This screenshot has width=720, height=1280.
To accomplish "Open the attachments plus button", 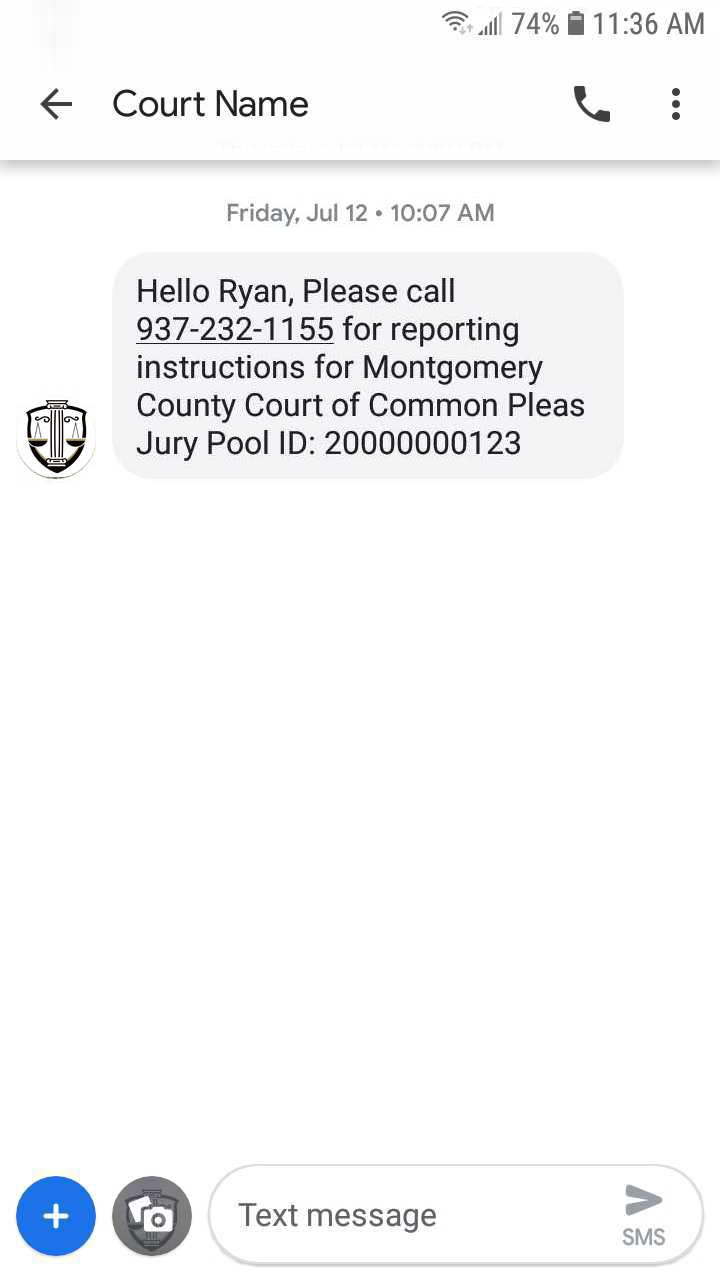I will tap(56, 1216).
